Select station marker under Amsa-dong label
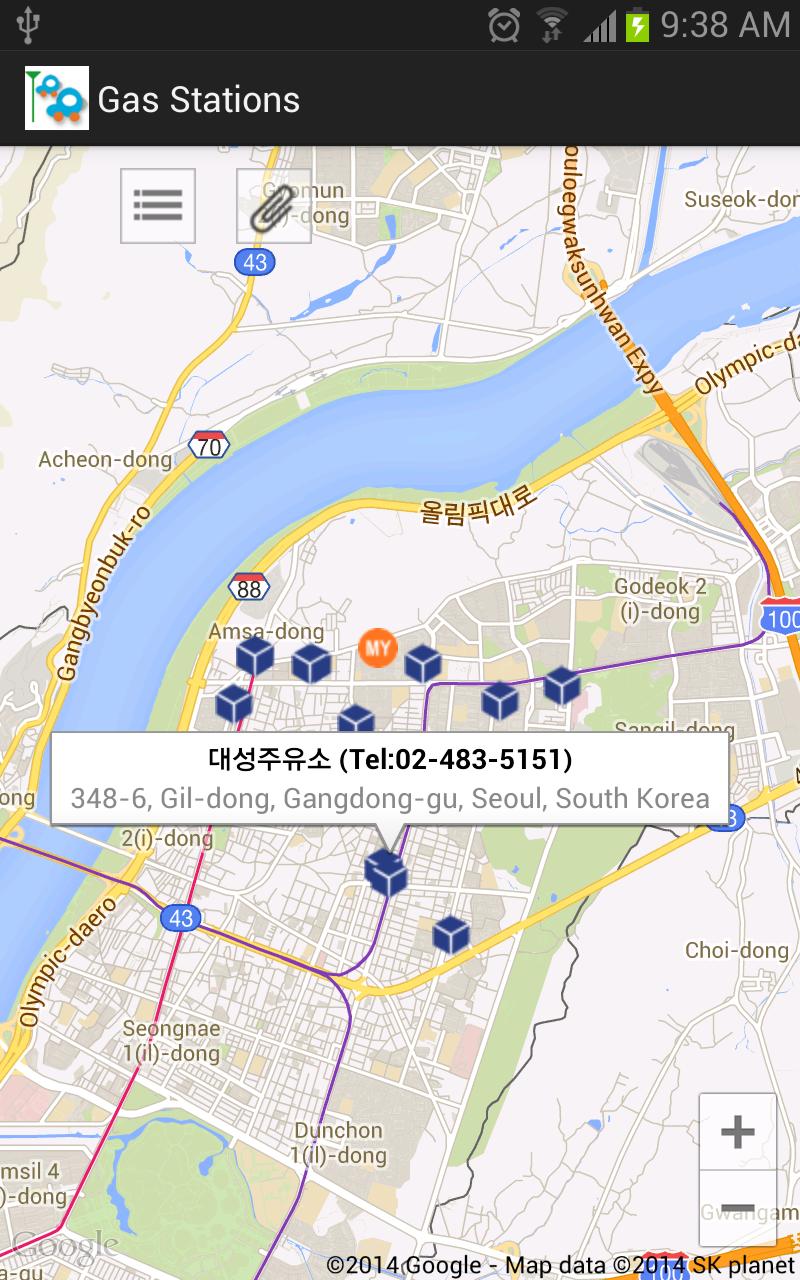Screen dimensions: 800x1280 (255, 657)
